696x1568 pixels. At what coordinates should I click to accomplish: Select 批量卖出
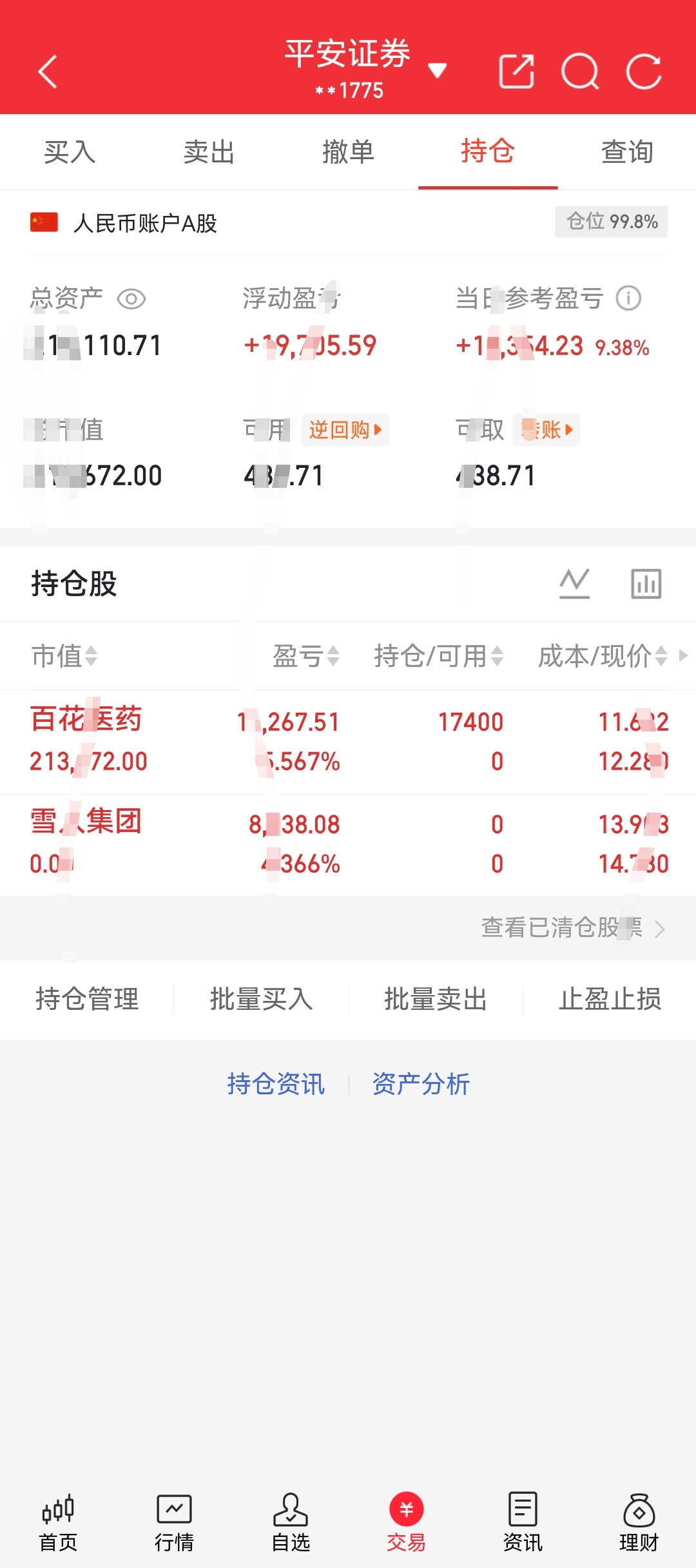tap(436, 1000)
